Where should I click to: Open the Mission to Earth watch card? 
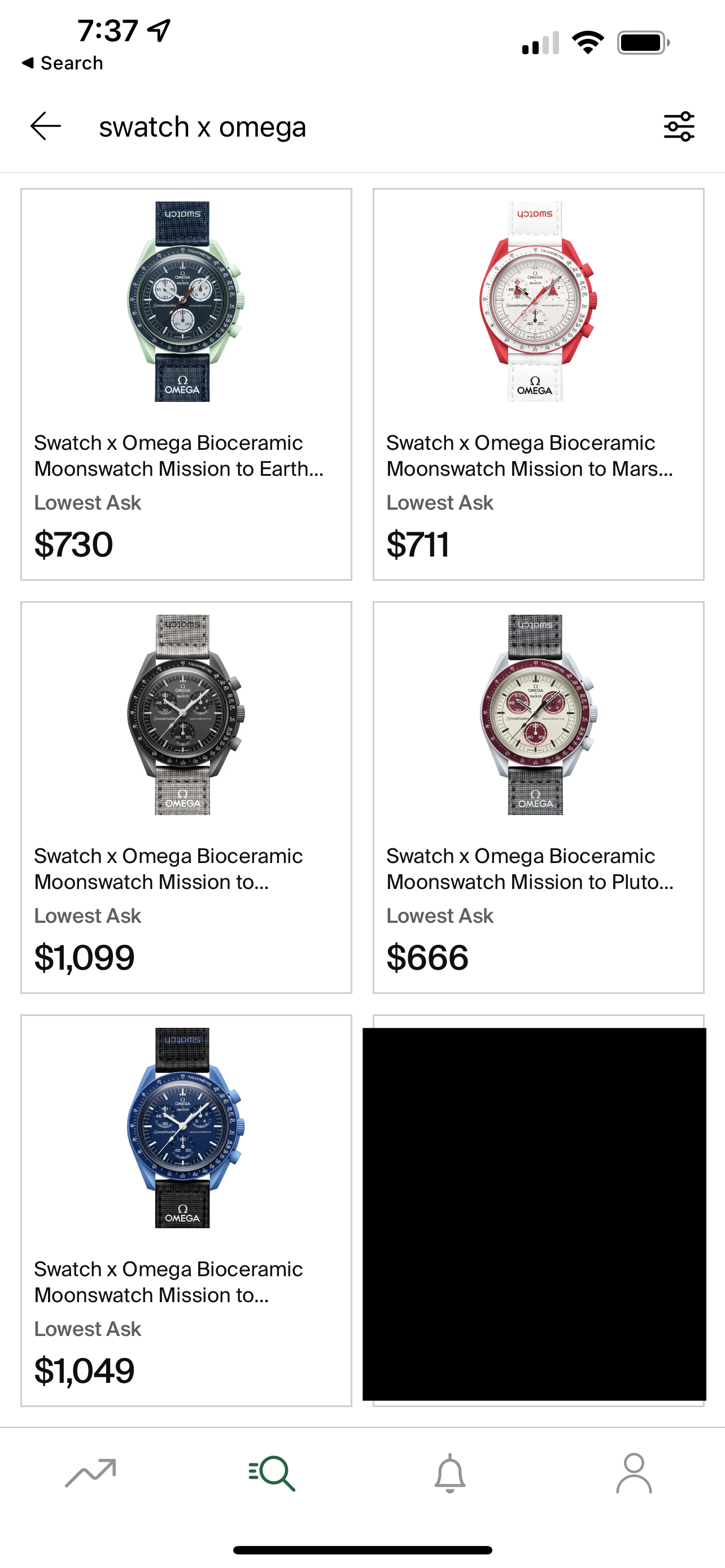click(x=186, y=384)
